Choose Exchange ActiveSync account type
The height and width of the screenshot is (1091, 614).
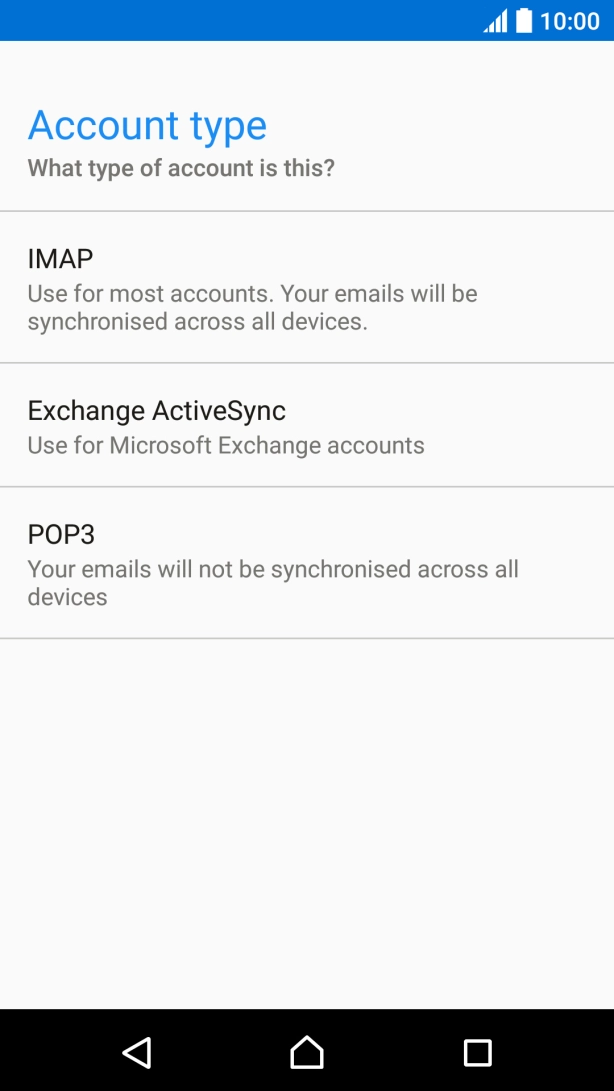(306, 426)
